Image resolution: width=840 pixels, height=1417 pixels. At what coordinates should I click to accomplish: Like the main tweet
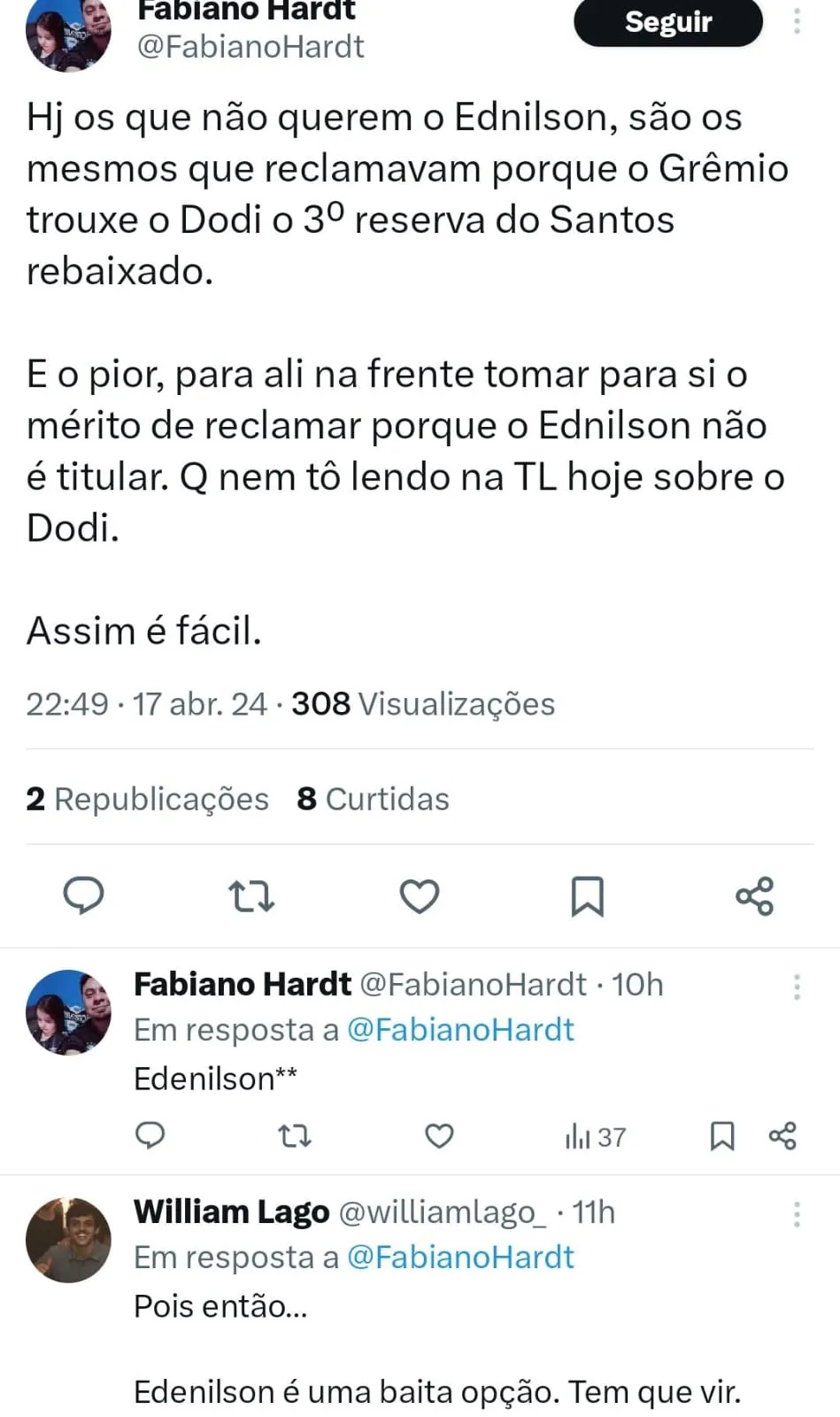pos(420,895)
